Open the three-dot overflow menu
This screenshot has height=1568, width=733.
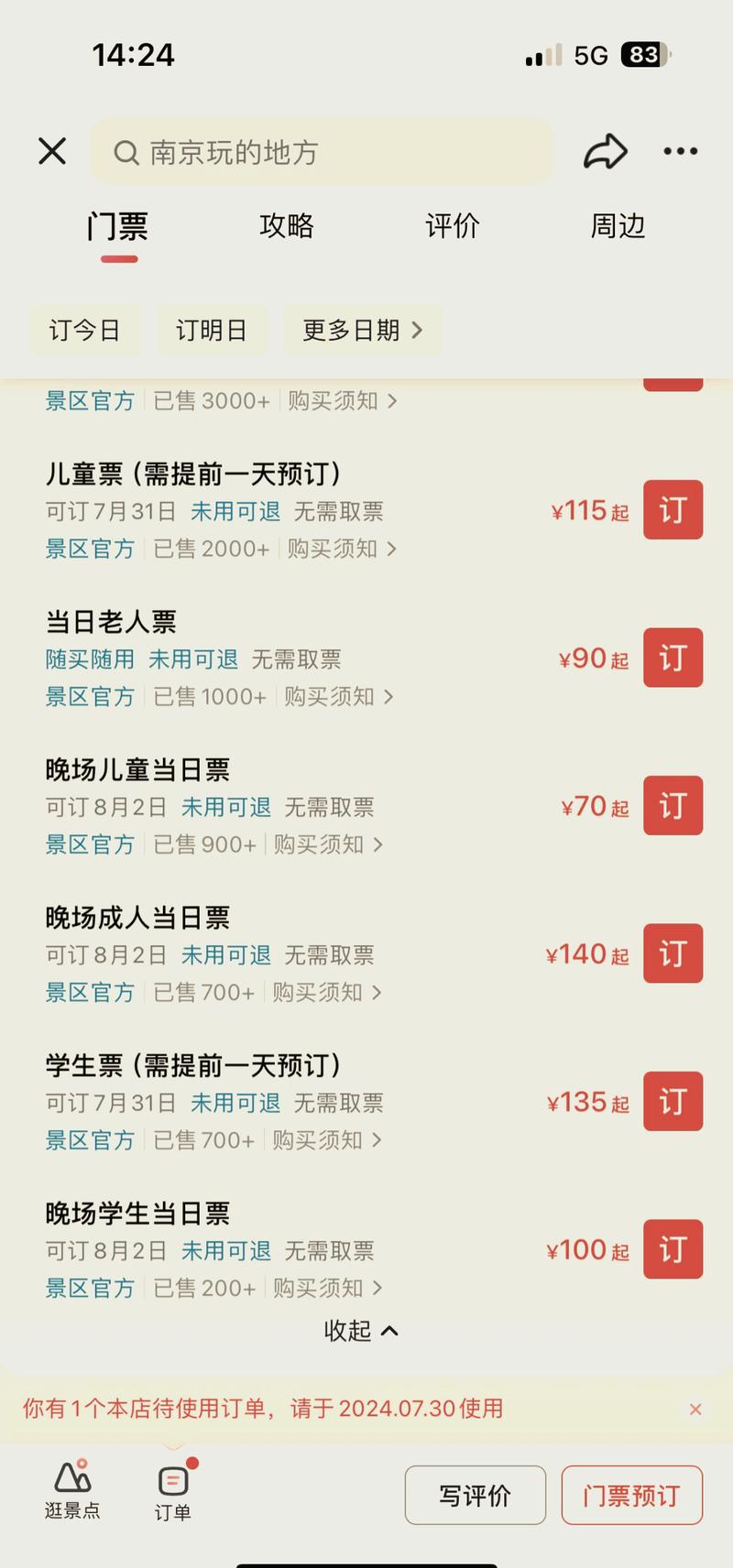point(681,151)
